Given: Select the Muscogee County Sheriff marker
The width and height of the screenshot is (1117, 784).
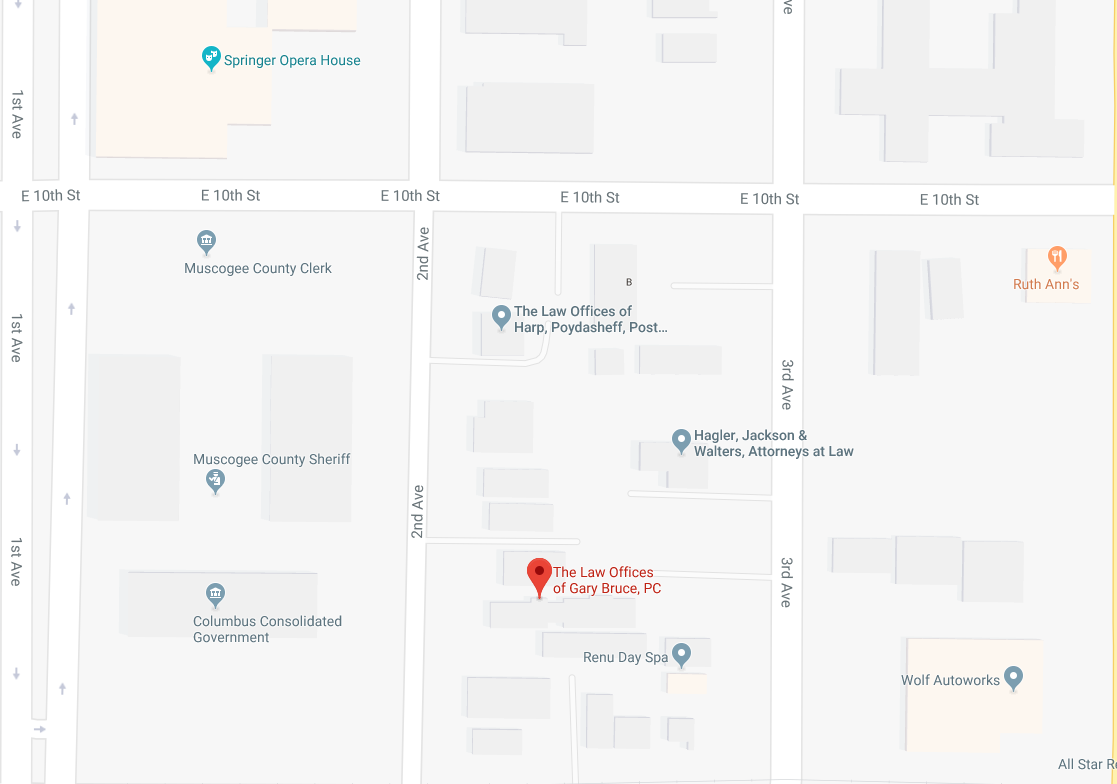Looking at the screenshot, I should 215,482.
